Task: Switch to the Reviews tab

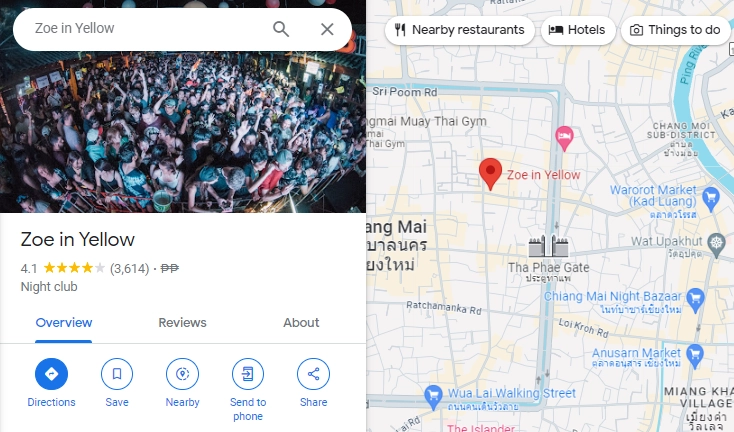Action: [182, 322]
